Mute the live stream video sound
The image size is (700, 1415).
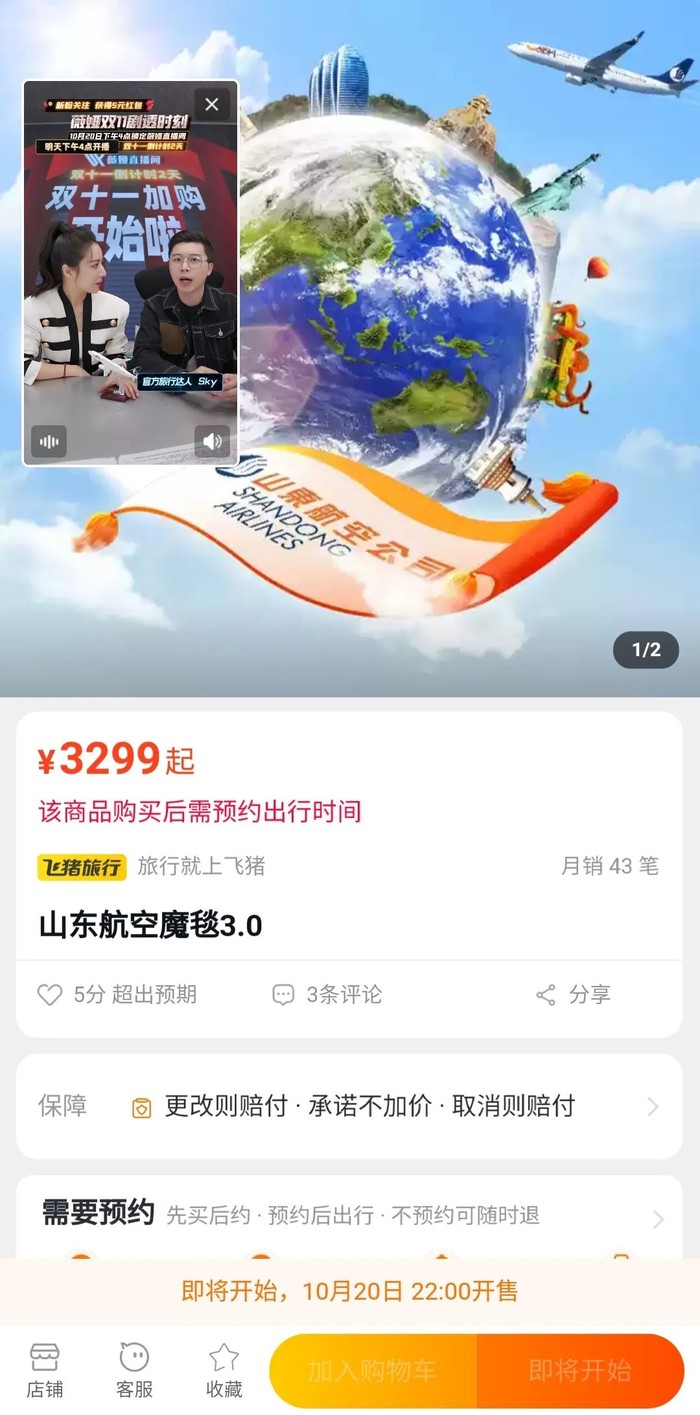pos(212,441)
